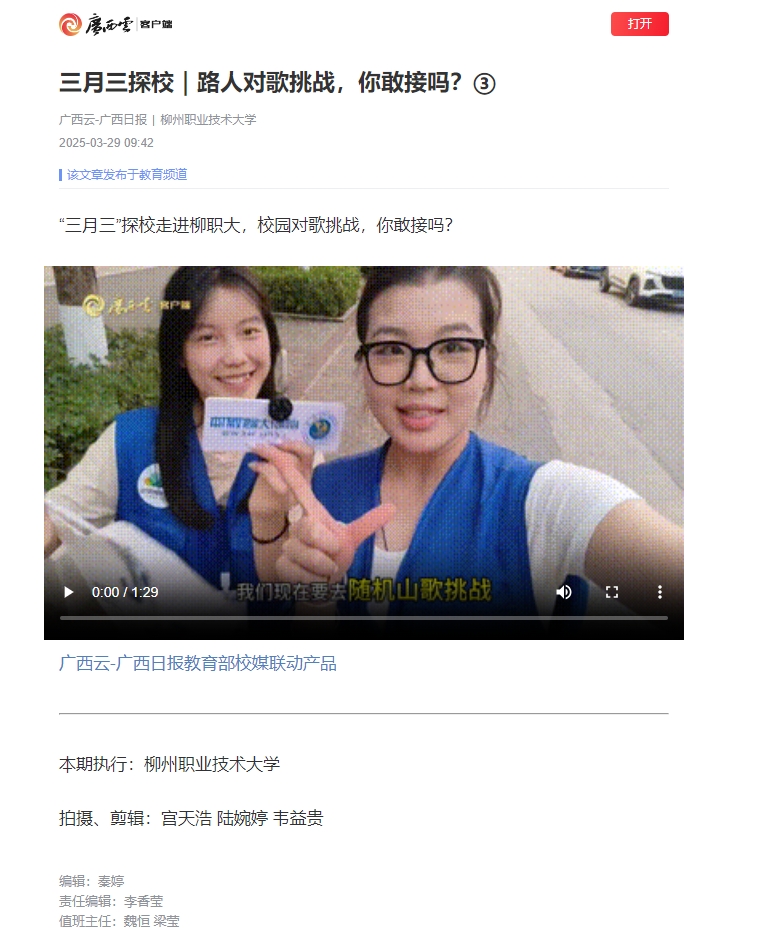Enter fullscreen video mode
Screen dimensions: 768x952
(x=612, y=592)
